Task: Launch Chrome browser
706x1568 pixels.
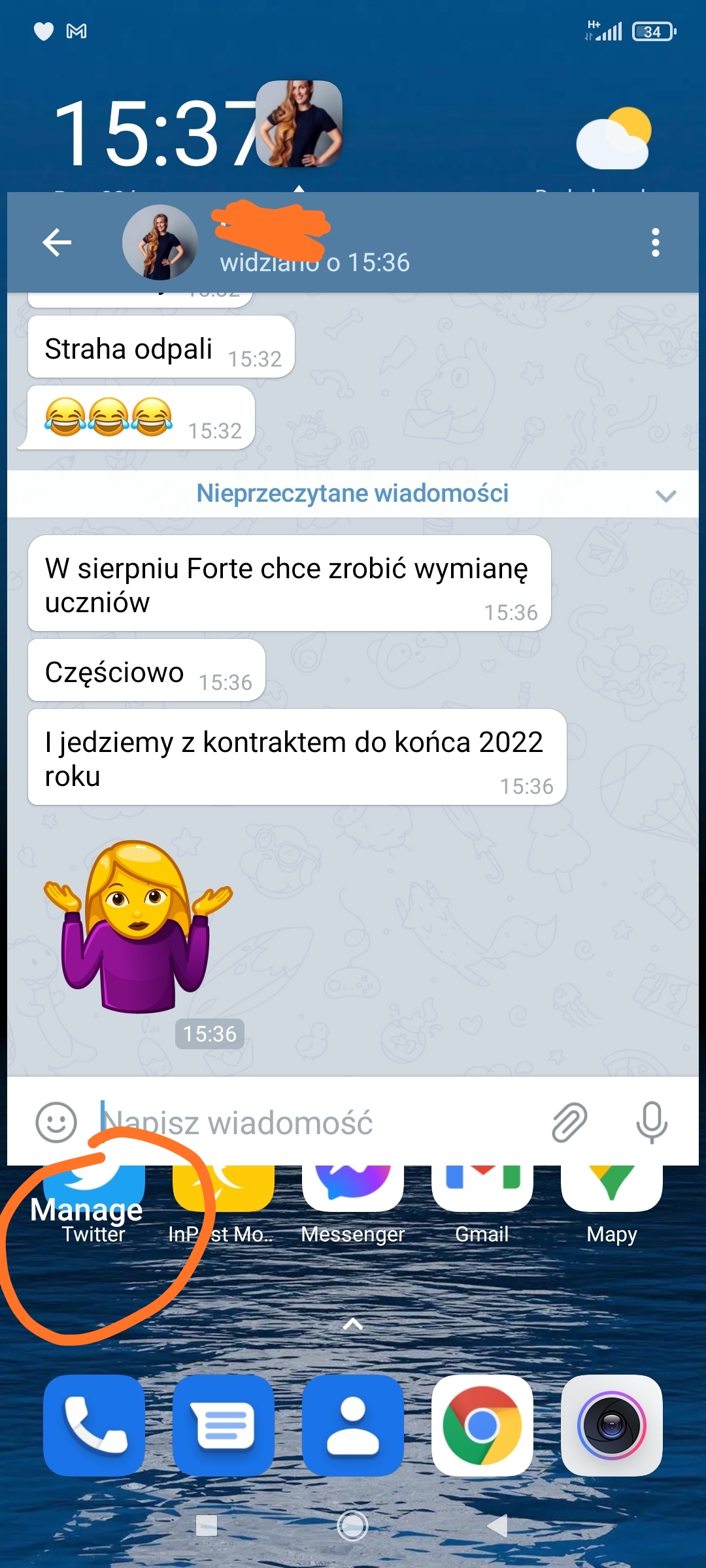Action: (482, 1426)
